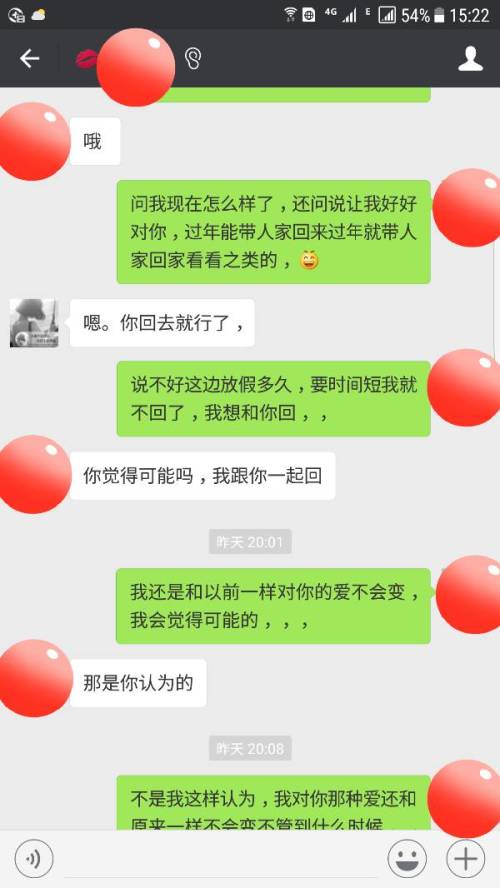This screenshot has width=500, height=888.
Task: Open the emoji sticker picker
Action: tap(407, 859)
